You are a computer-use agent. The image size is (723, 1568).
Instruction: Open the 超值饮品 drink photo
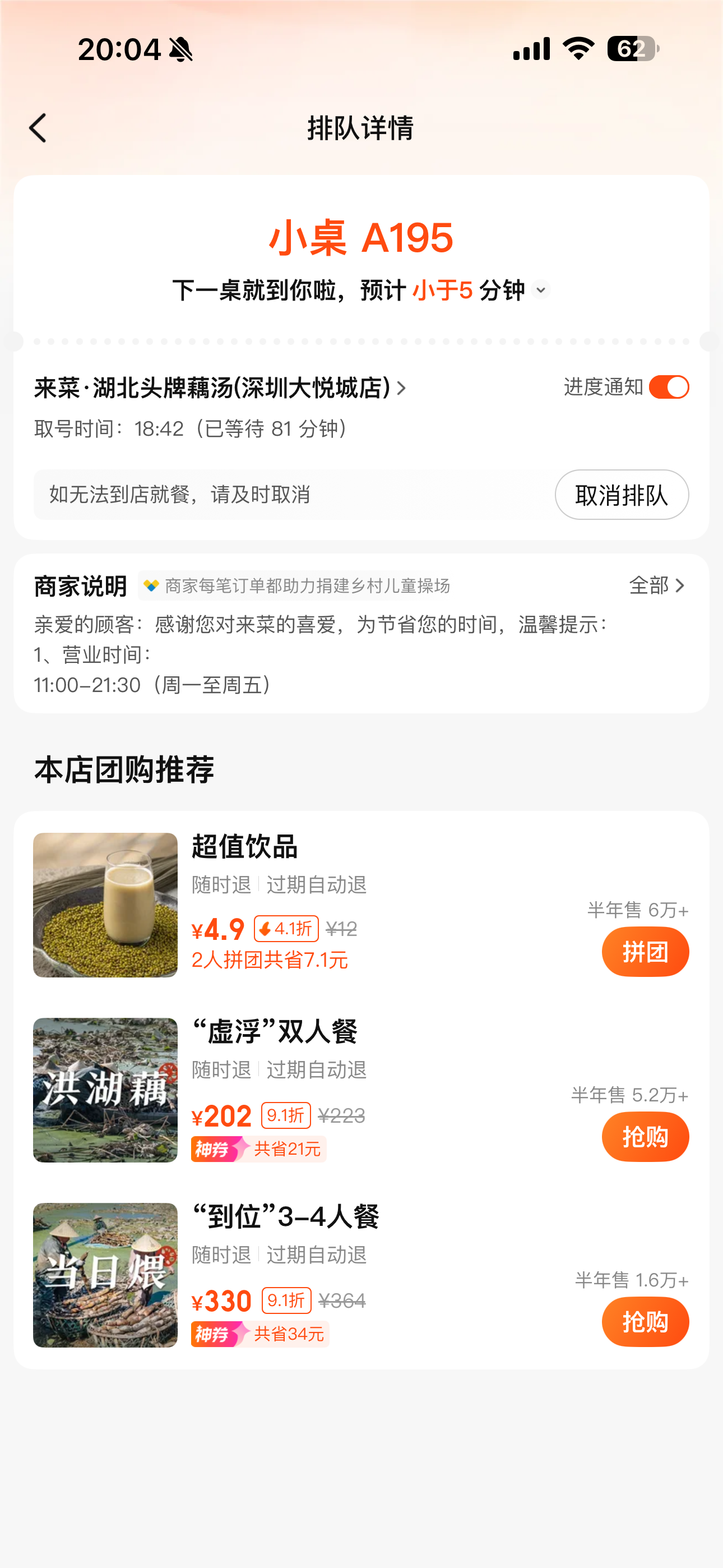[105, 905]
